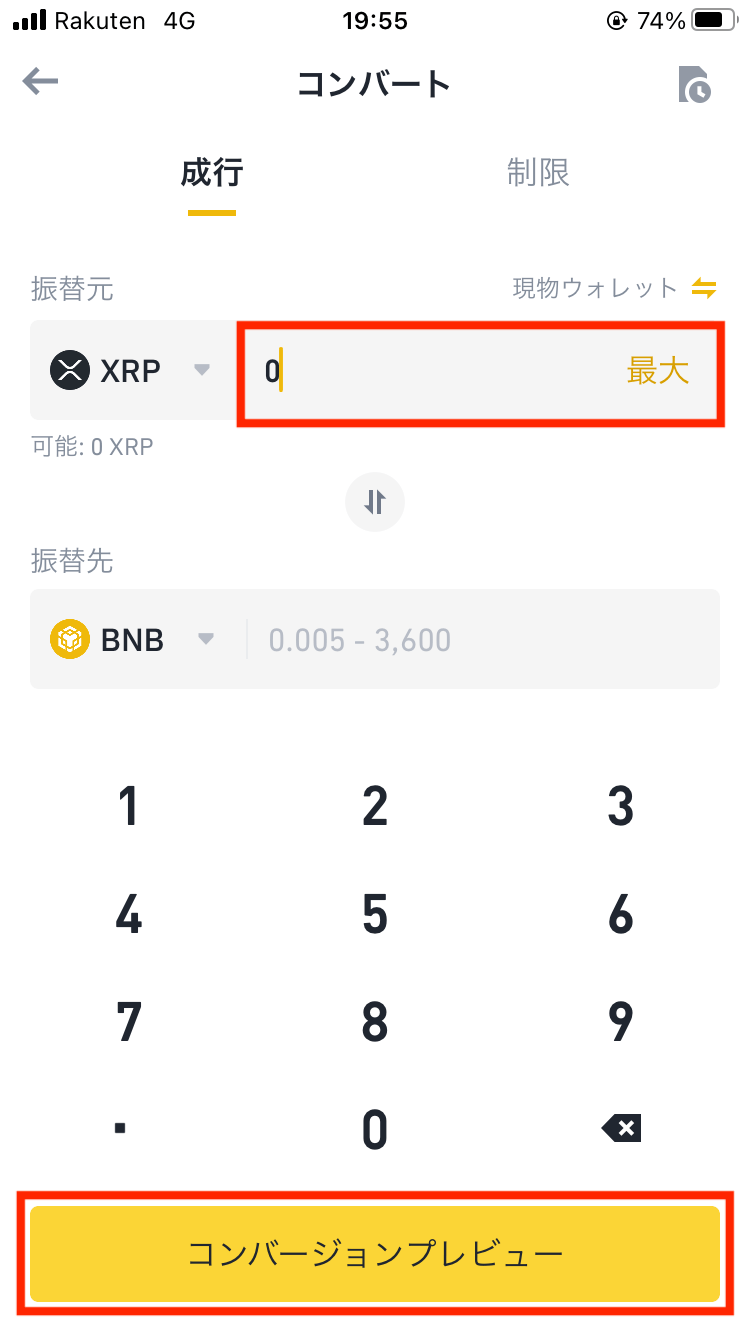This screenshot has width=750, height=1334.
Task: Select the 成行 tab
Action: click(212, 172)
